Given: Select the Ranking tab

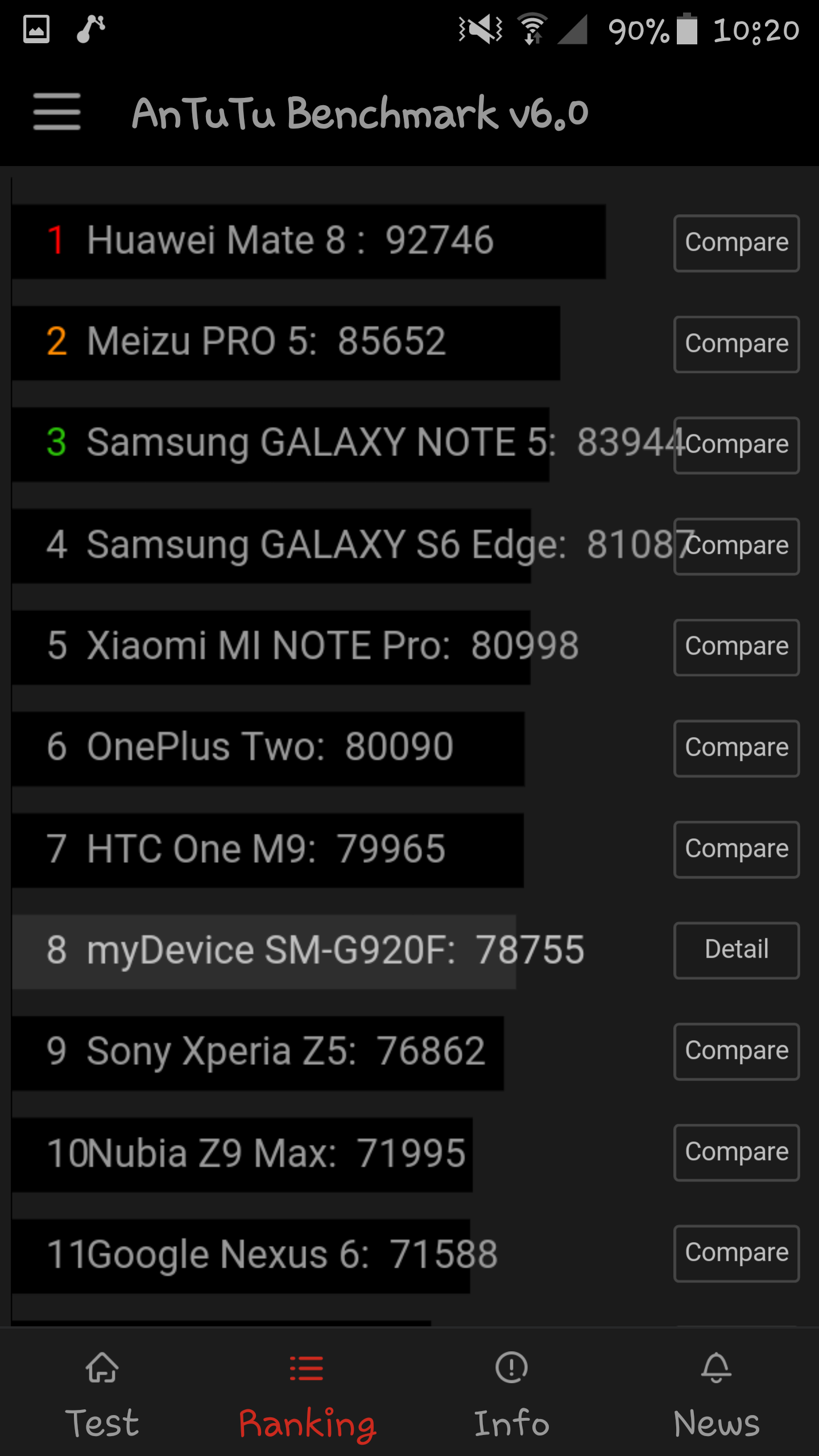Looking at the screenshot, I should point(307,1395).
